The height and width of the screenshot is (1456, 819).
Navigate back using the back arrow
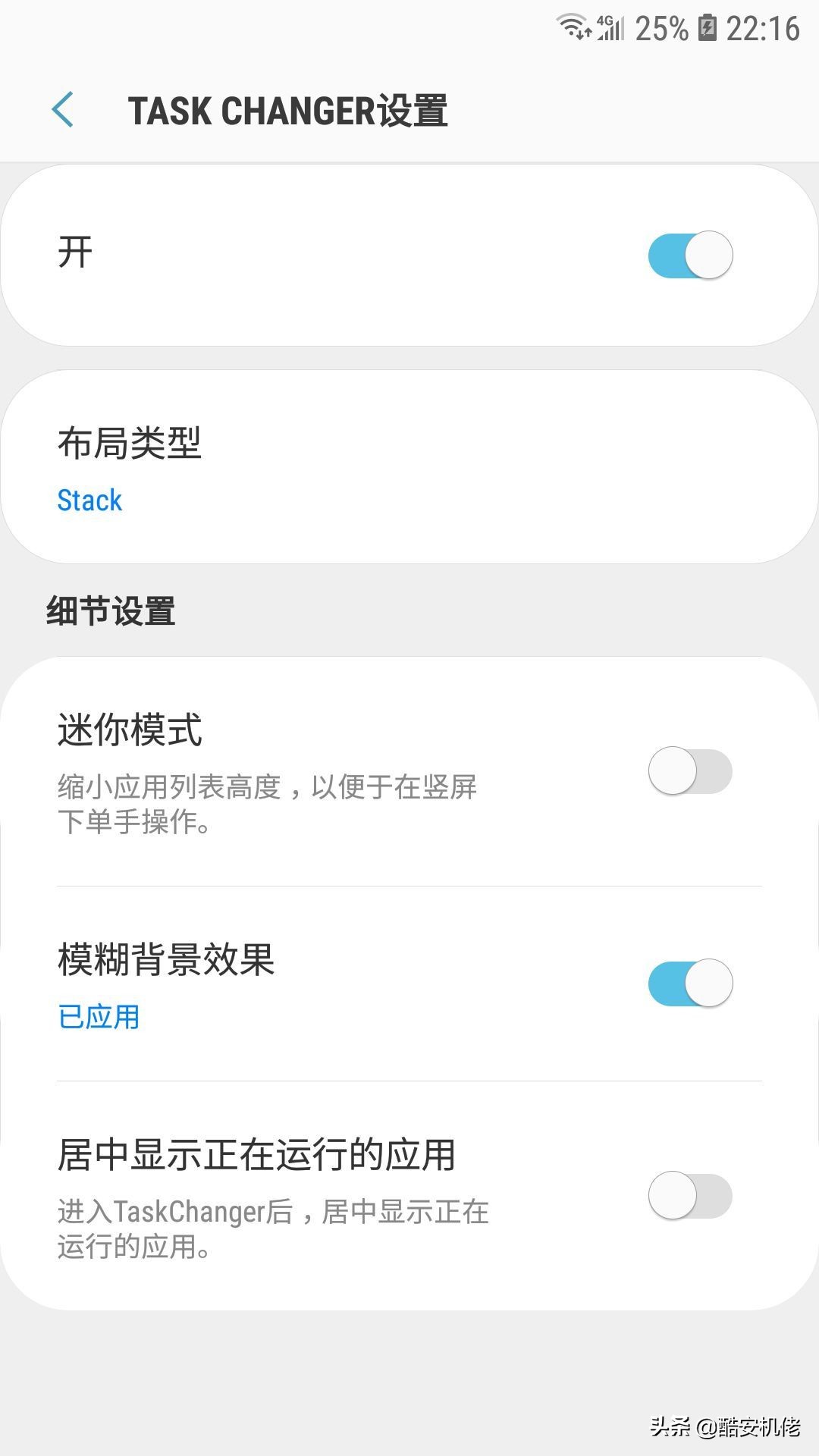pyautogui.click(x=64, y=110)
